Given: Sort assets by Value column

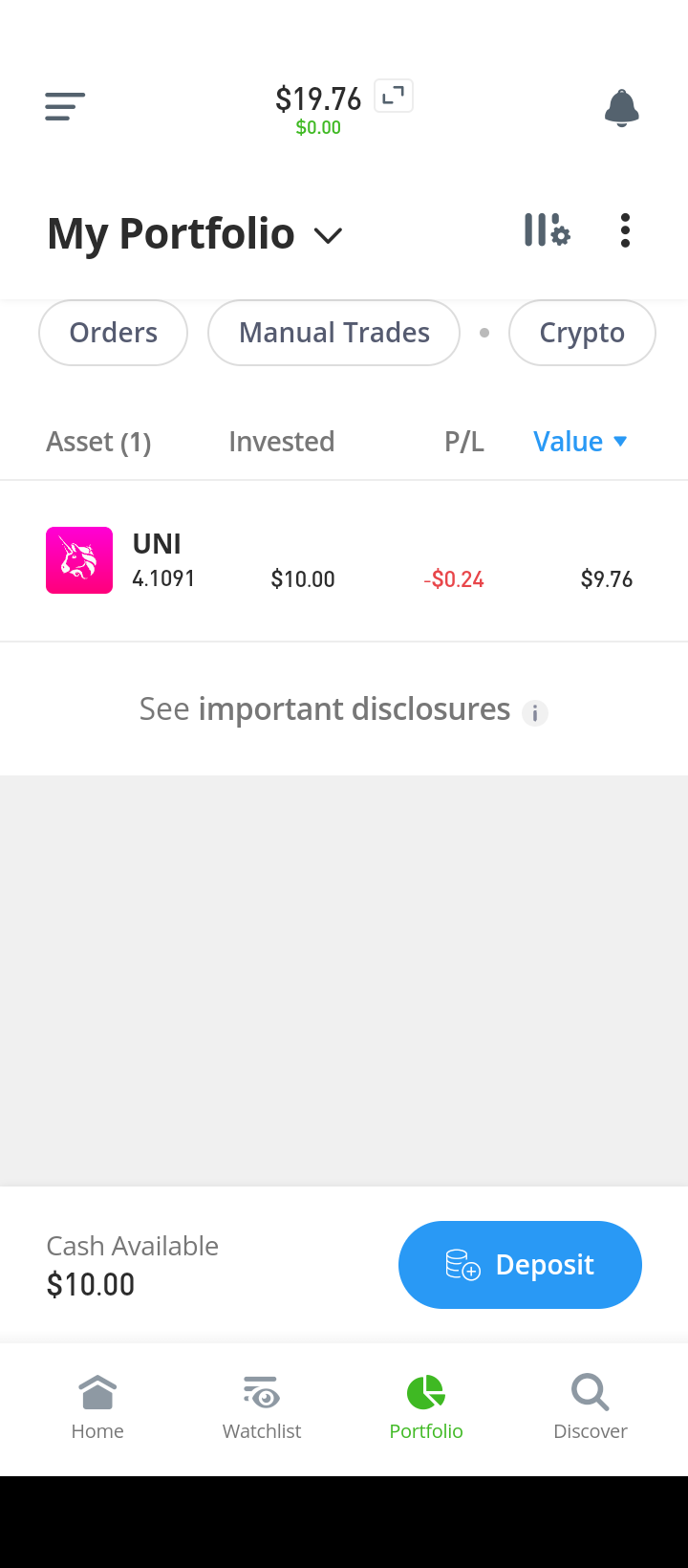Looking at the screenshot, I should 579,442.
